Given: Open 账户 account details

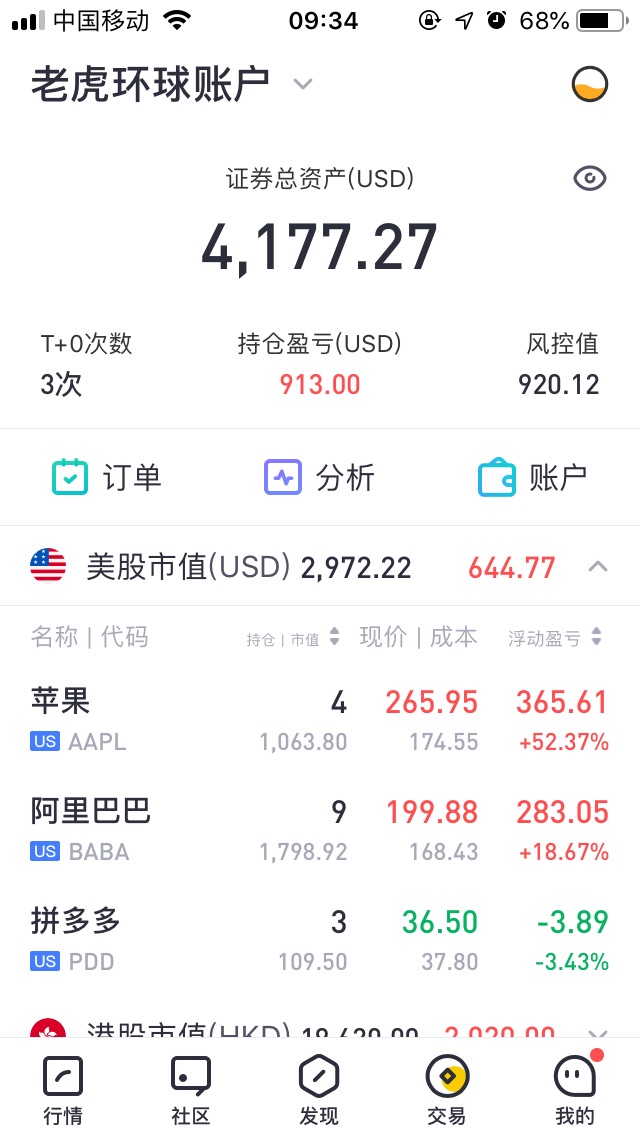Looking at the screenshot, I should (x=532, y=477).
